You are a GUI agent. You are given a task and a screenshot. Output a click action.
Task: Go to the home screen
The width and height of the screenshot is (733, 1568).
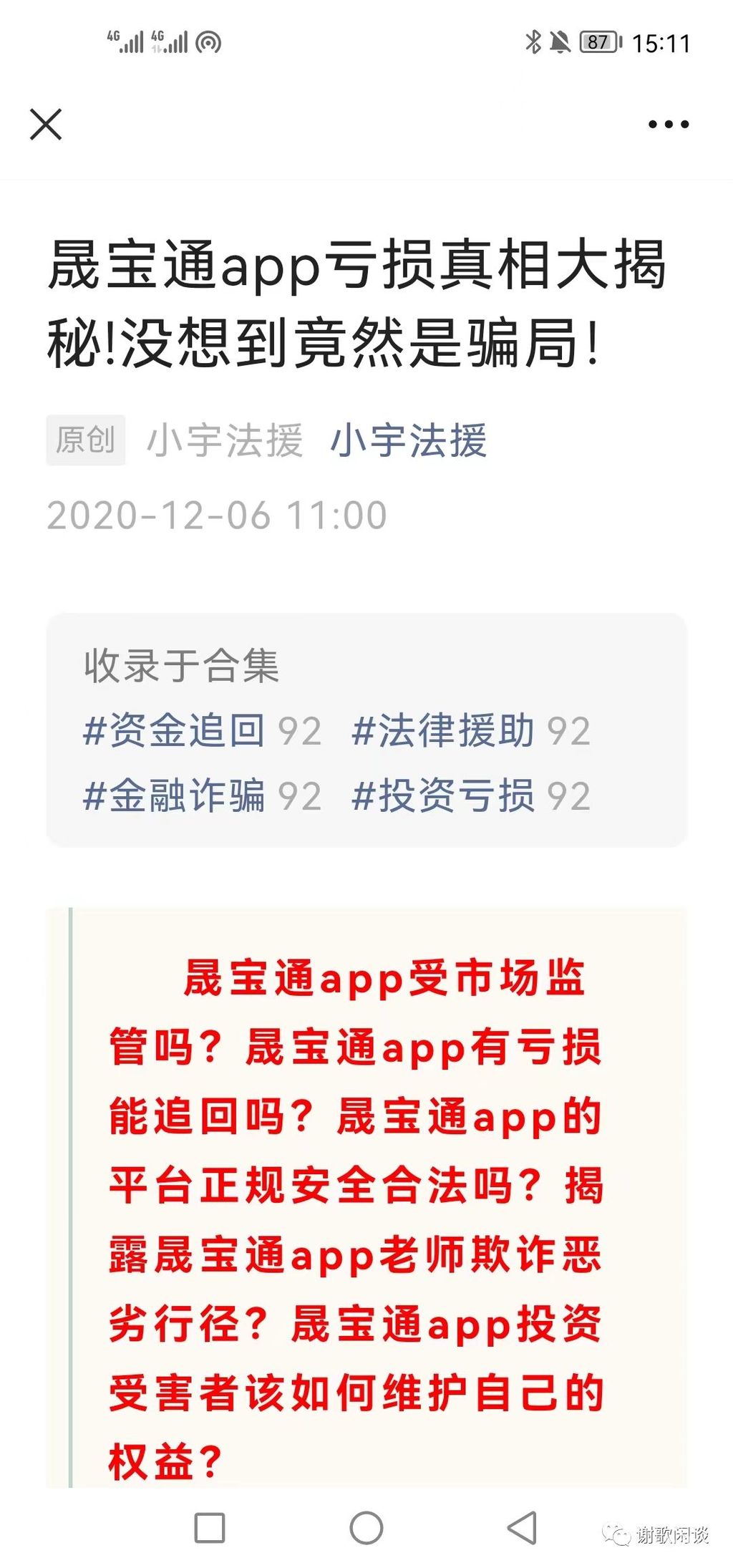click(366, 1528)
